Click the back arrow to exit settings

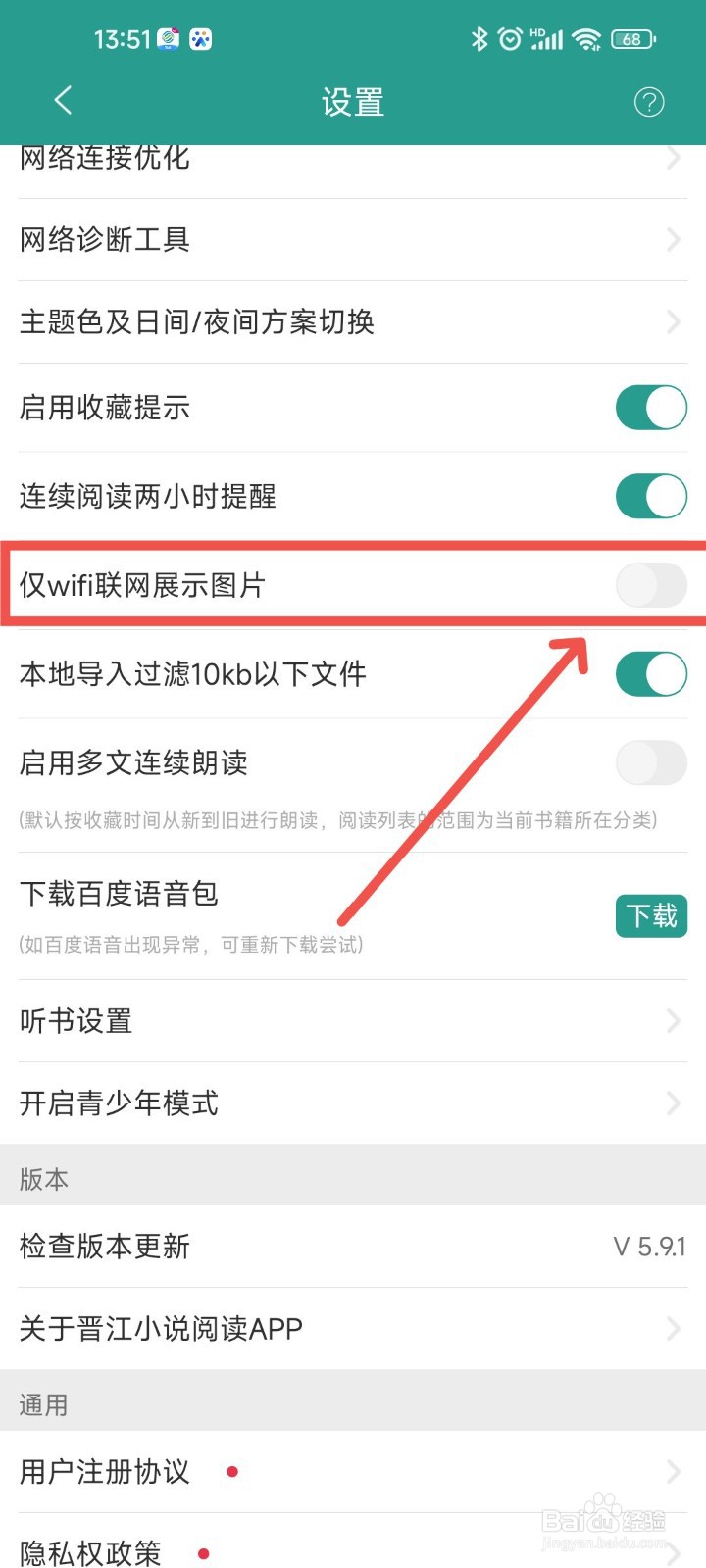click(x=63, y=101)
